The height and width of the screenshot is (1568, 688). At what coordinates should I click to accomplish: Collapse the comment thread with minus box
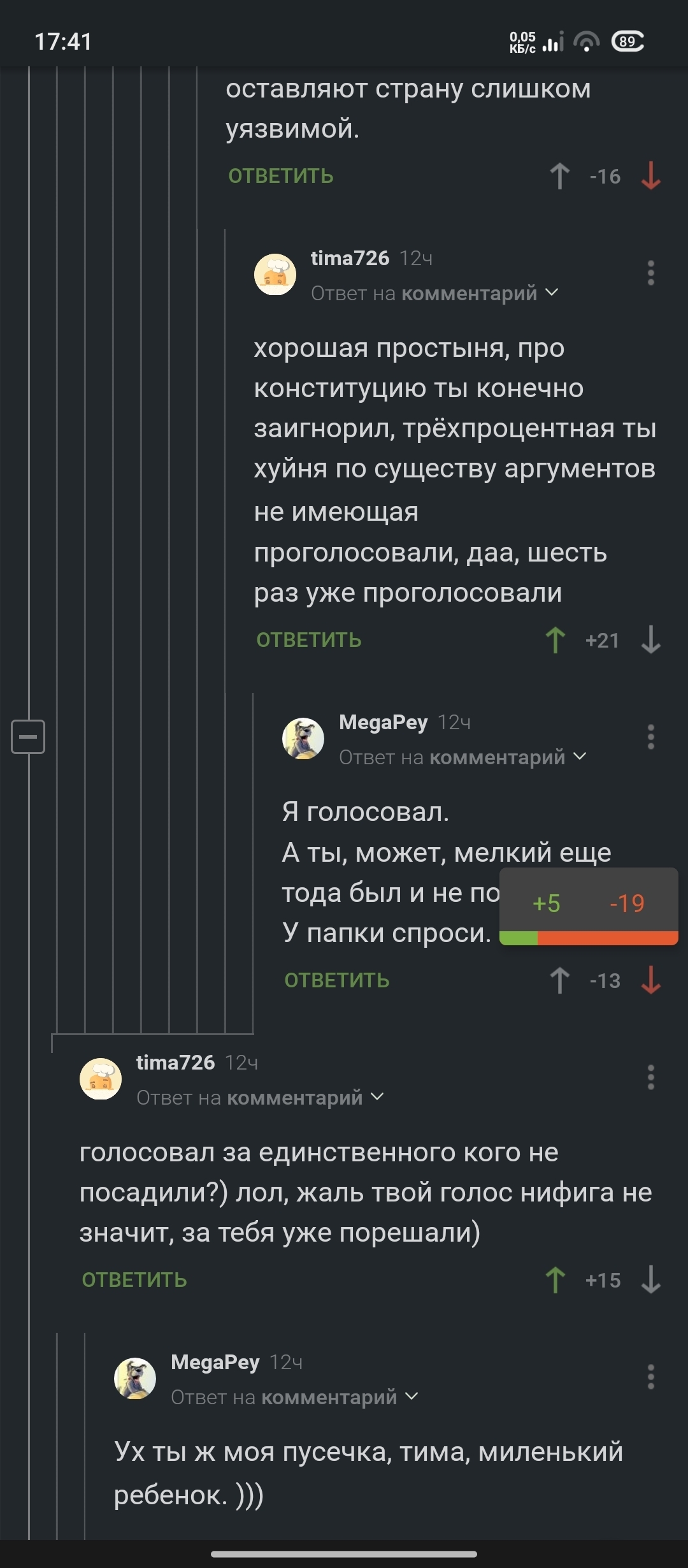(x=28, y=737)
